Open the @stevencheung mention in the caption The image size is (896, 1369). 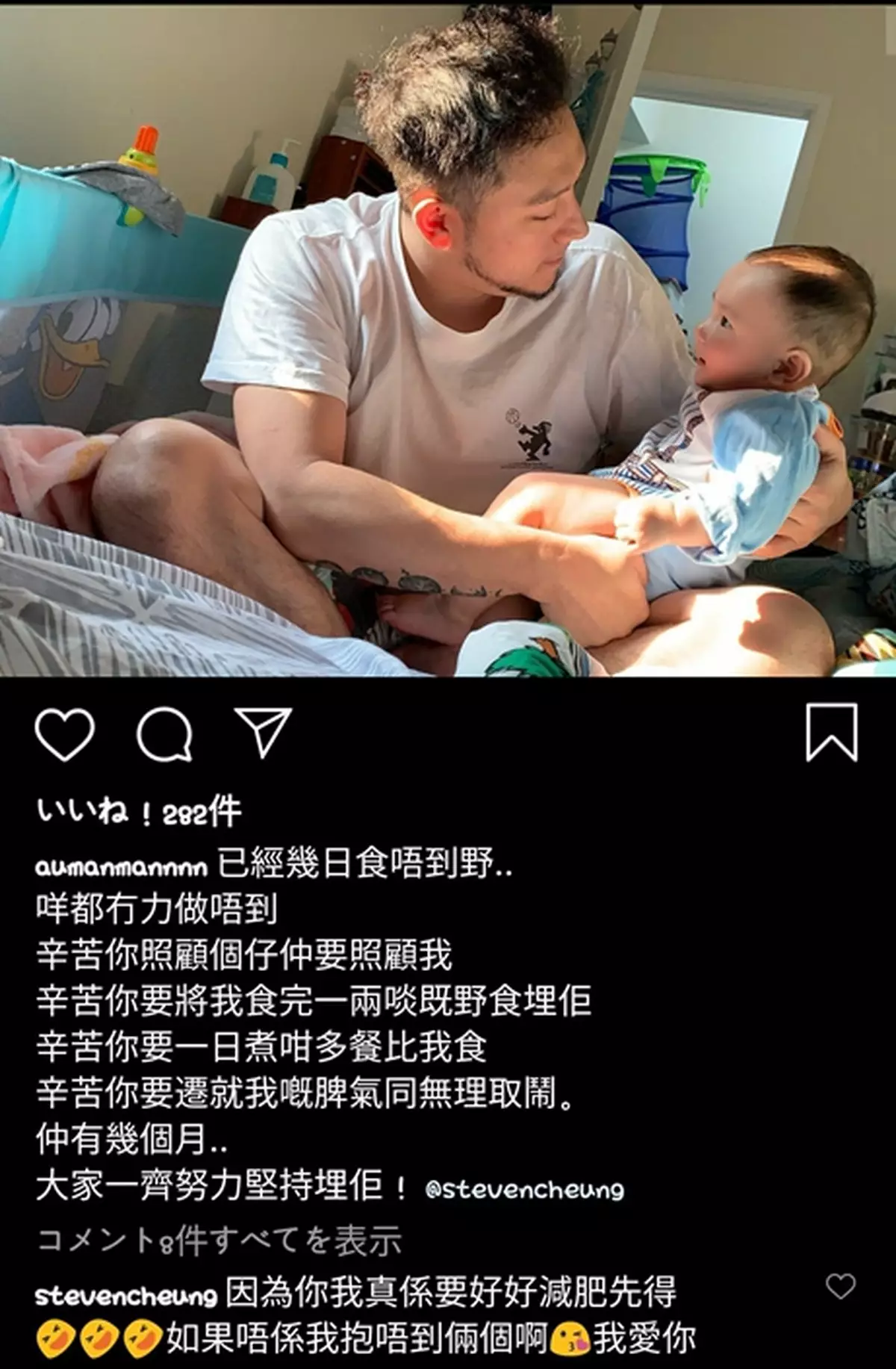tap(525, 1190)
